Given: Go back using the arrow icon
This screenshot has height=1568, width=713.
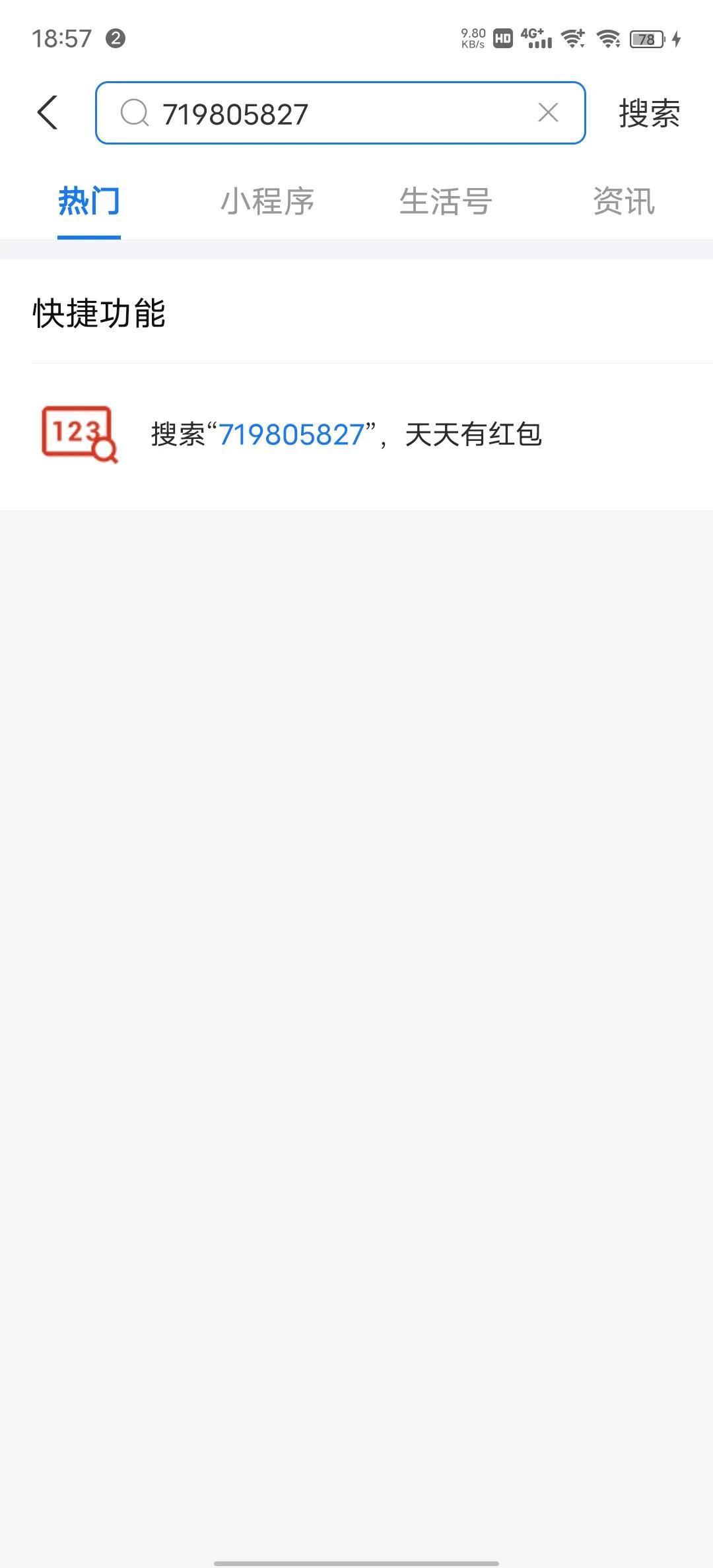Looking at the screenshot, I should (48, 112).
